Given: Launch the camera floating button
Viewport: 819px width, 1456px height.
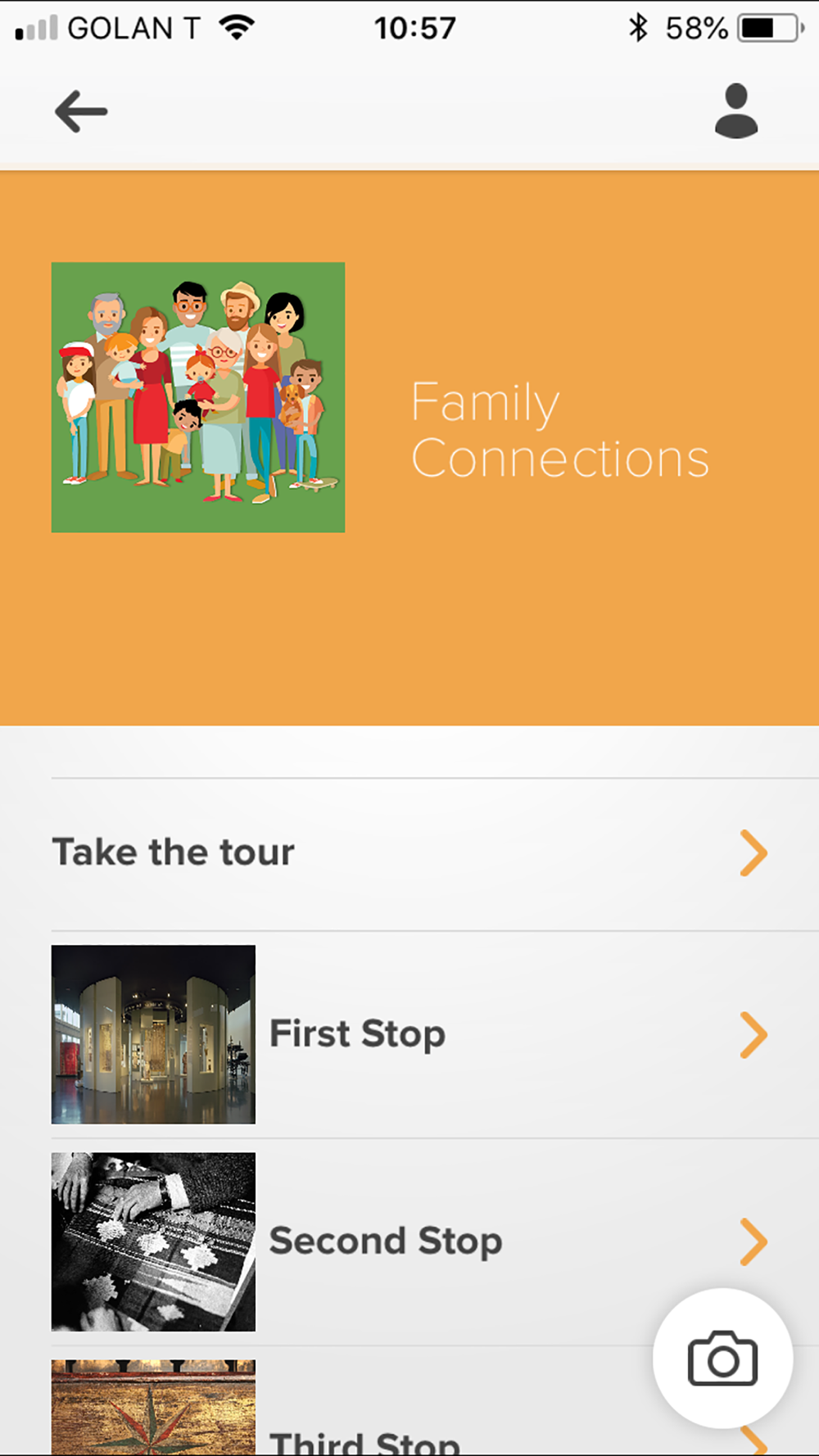Looking at the screenshot, I should click(722, 1359).
